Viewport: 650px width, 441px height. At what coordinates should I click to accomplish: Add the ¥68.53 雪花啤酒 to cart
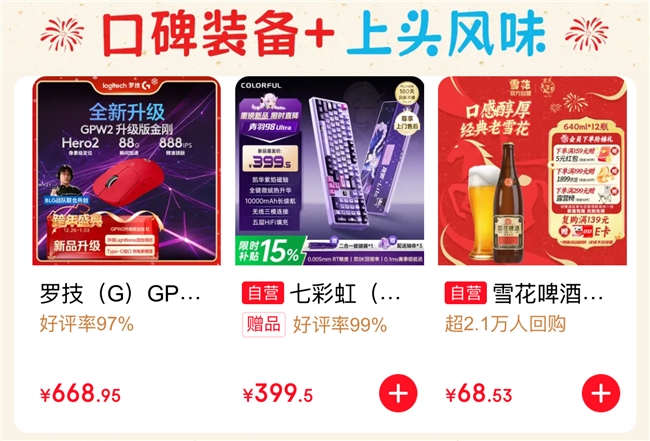coord(601,393)
